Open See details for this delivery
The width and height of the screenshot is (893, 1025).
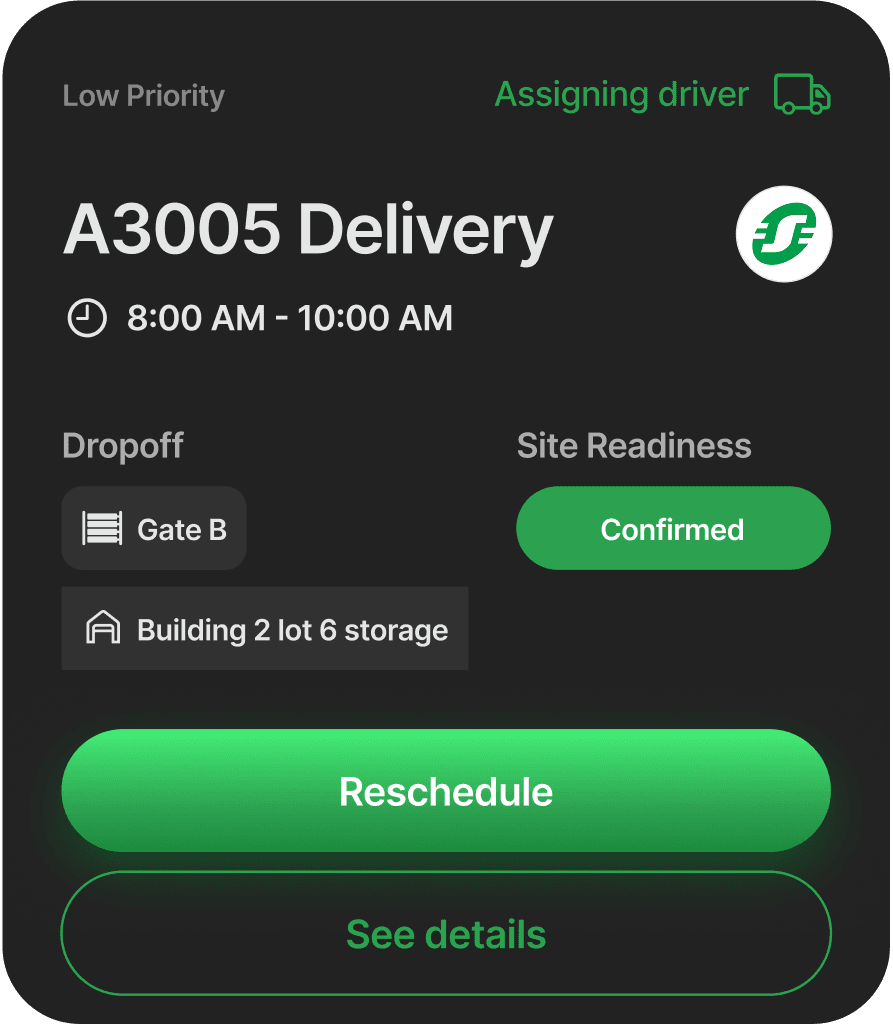coord(446,934)
